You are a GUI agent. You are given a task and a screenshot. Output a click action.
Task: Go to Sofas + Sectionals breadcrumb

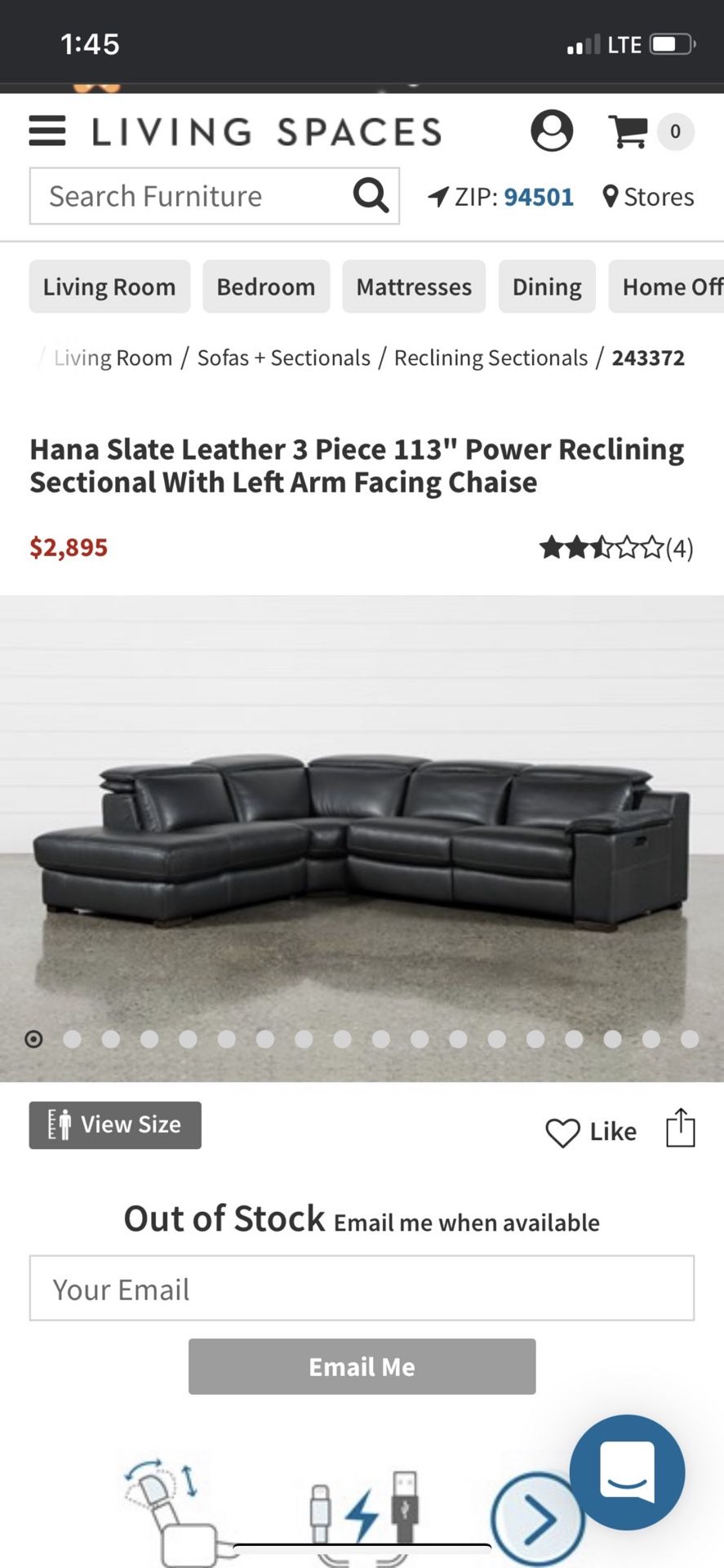click(x=283, y=358)
